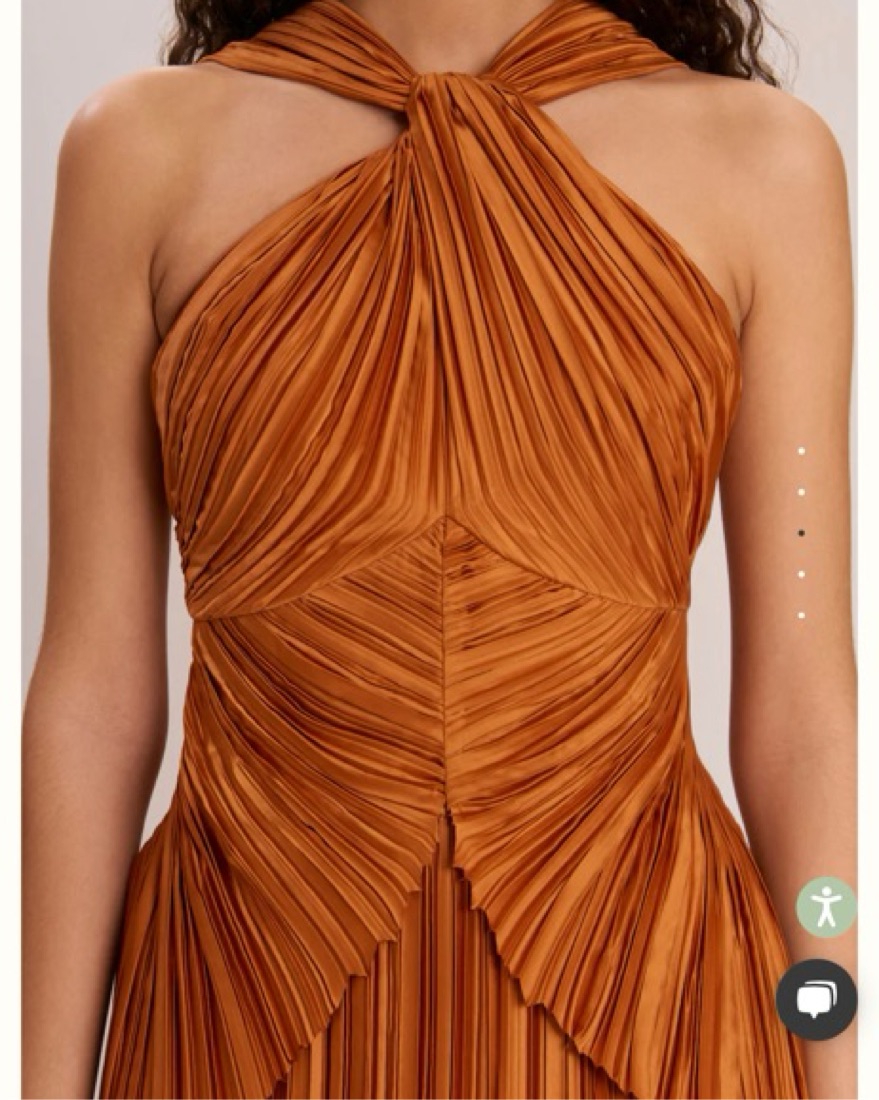Open the accessibility options widget
The image size is (879, 1100).
click(825, 907)
